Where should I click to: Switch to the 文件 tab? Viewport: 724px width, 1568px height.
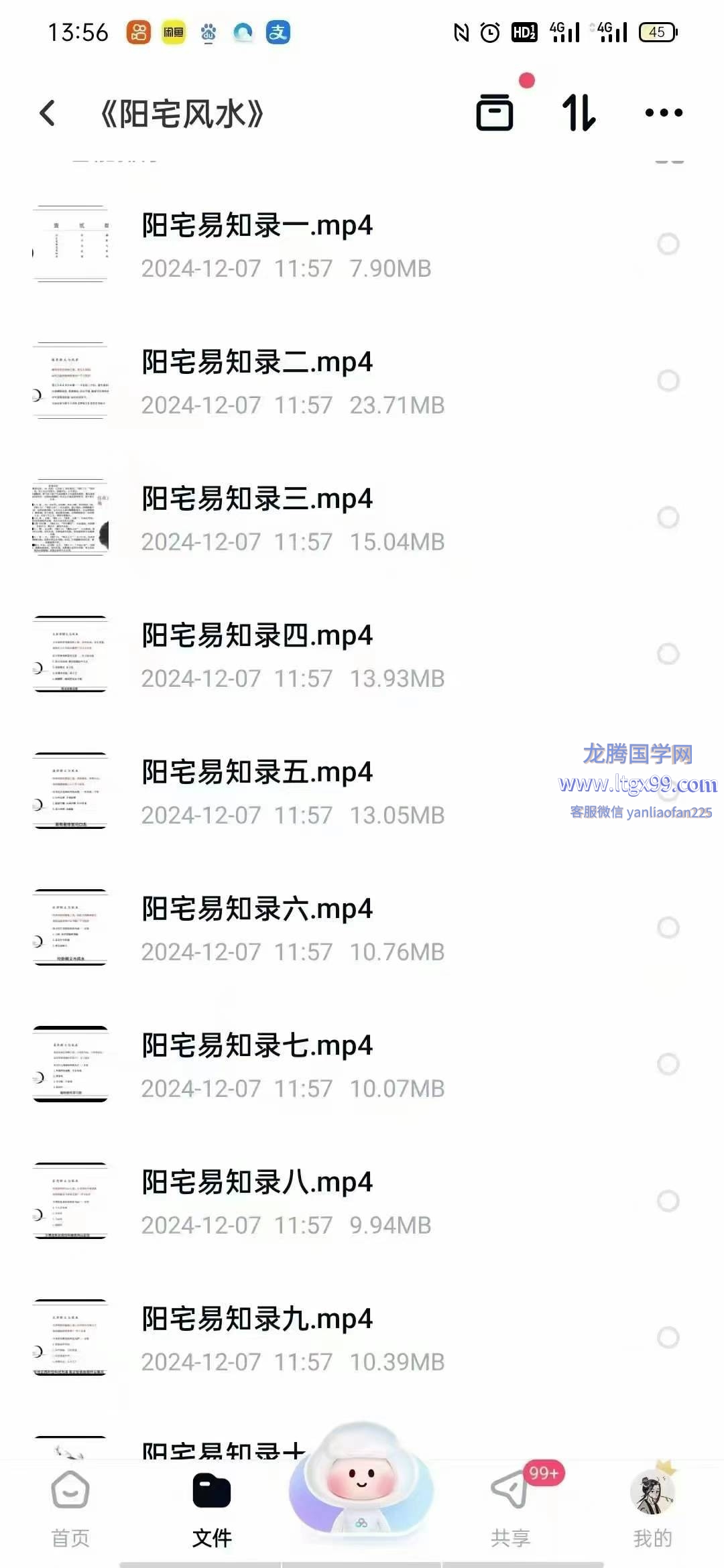[x=212, y=1509]
